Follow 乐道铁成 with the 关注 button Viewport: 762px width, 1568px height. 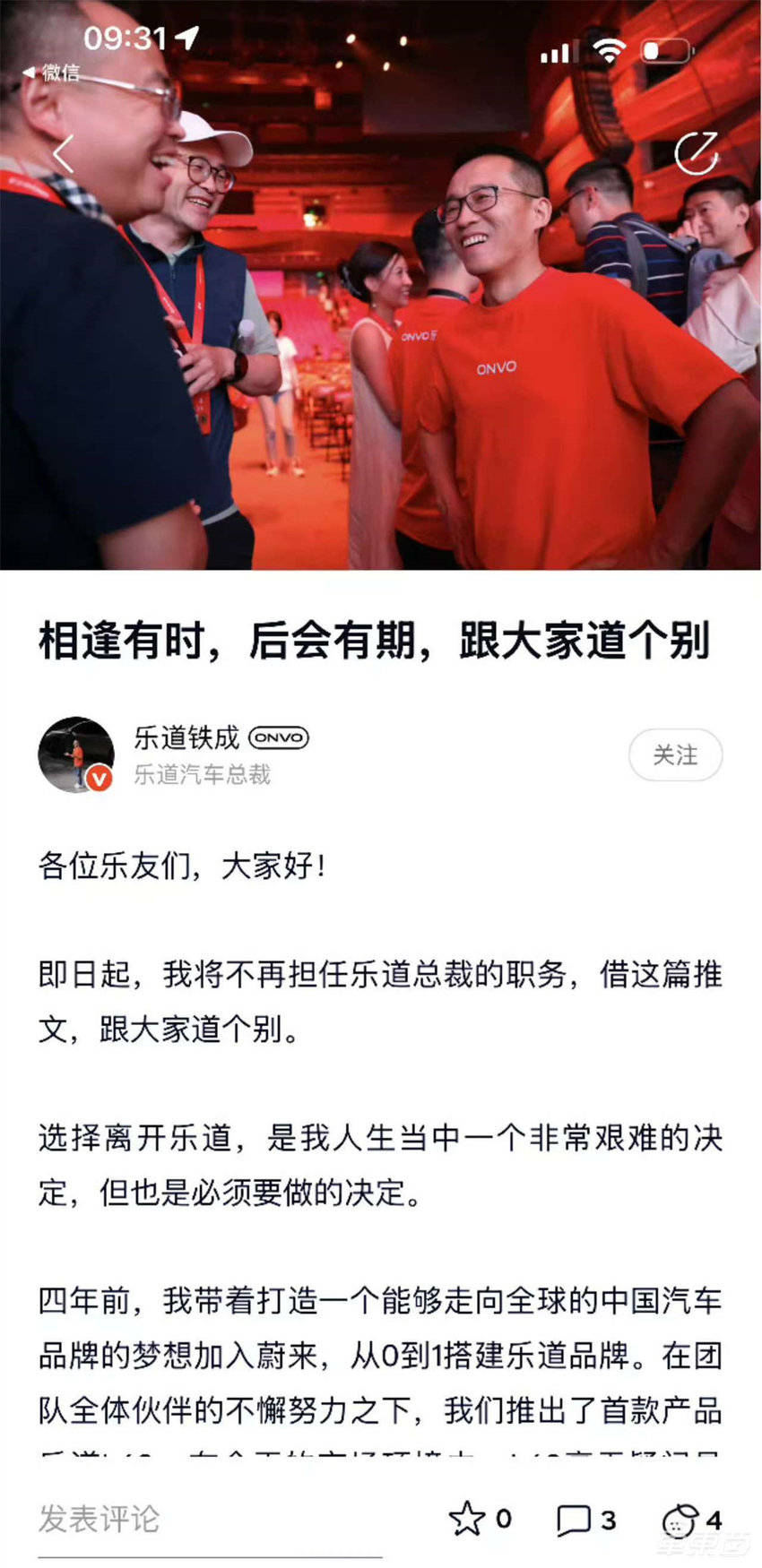coord(675,755)
